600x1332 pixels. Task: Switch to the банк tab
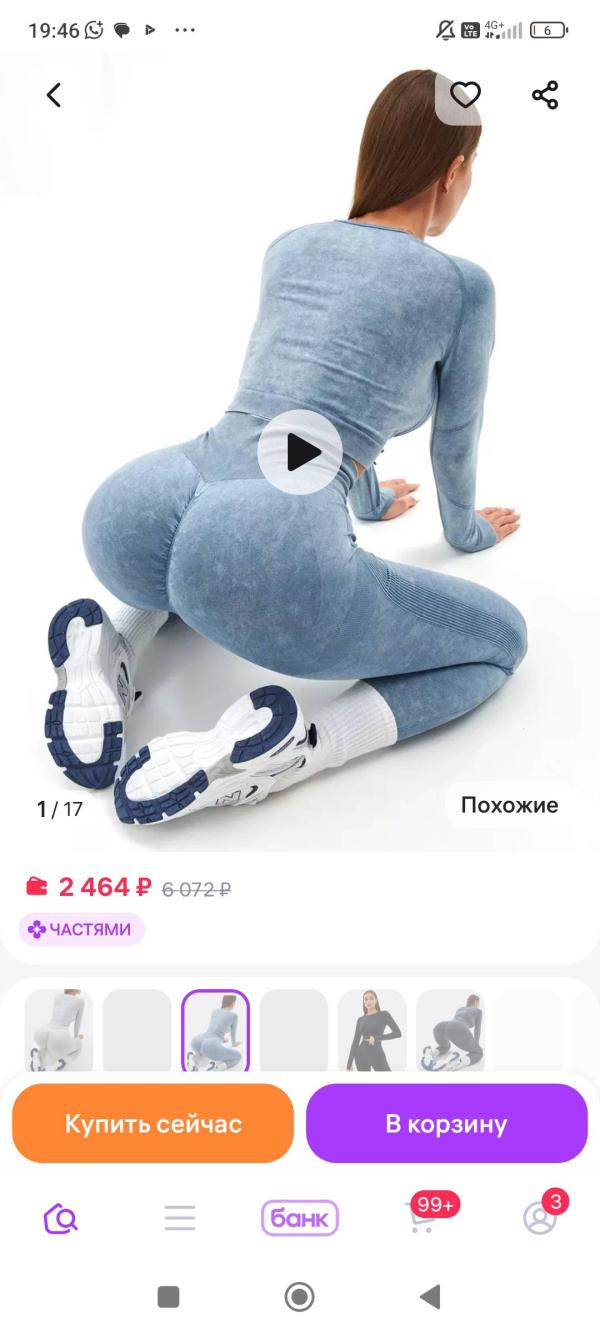click(x=300, y=1218)
